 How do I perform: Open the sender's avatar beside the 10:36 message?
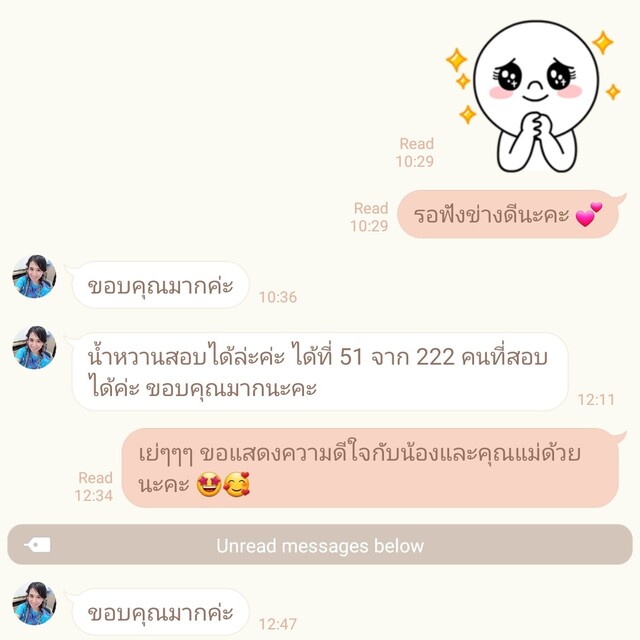[34, 277]
